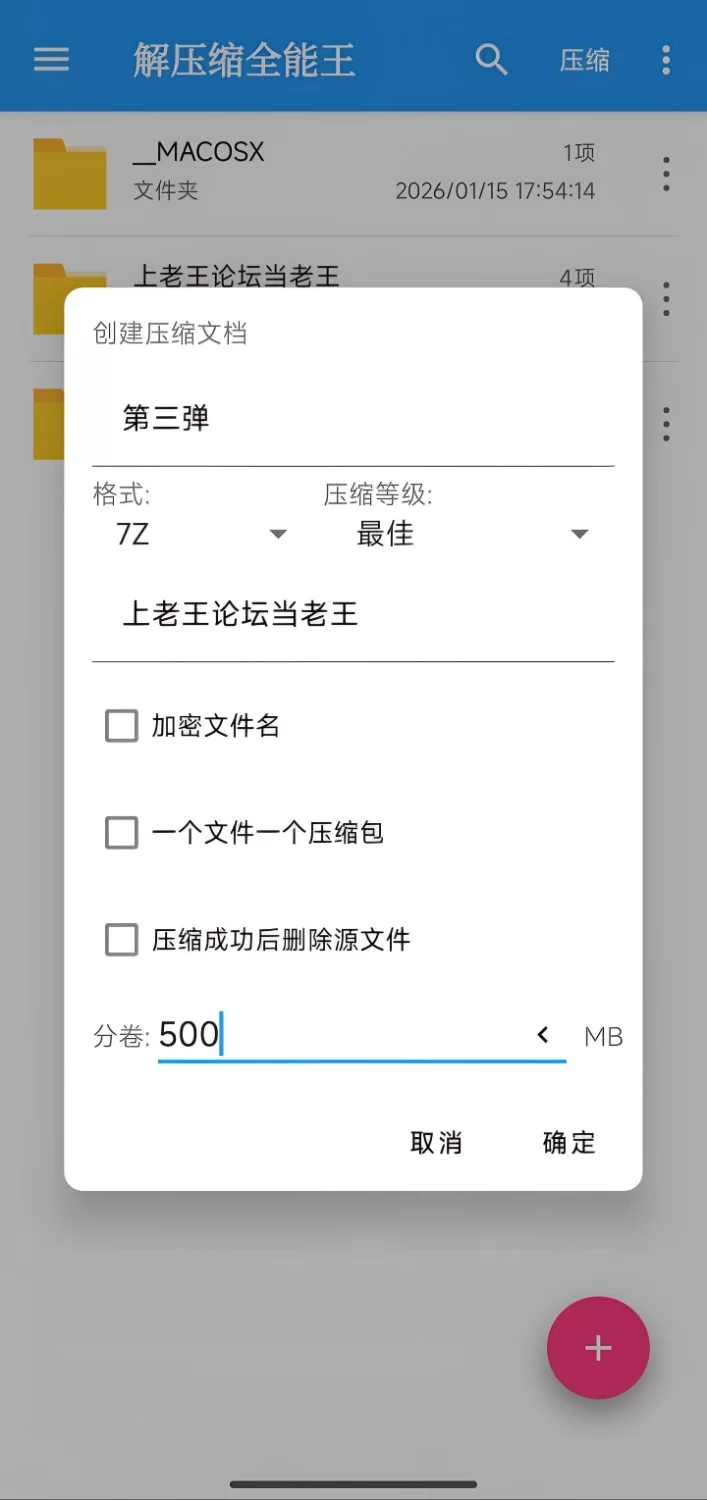This screenshot has width=707, height=1500.
Task: Check the 加密文件名 checkbox
Action: click(122, 726)
